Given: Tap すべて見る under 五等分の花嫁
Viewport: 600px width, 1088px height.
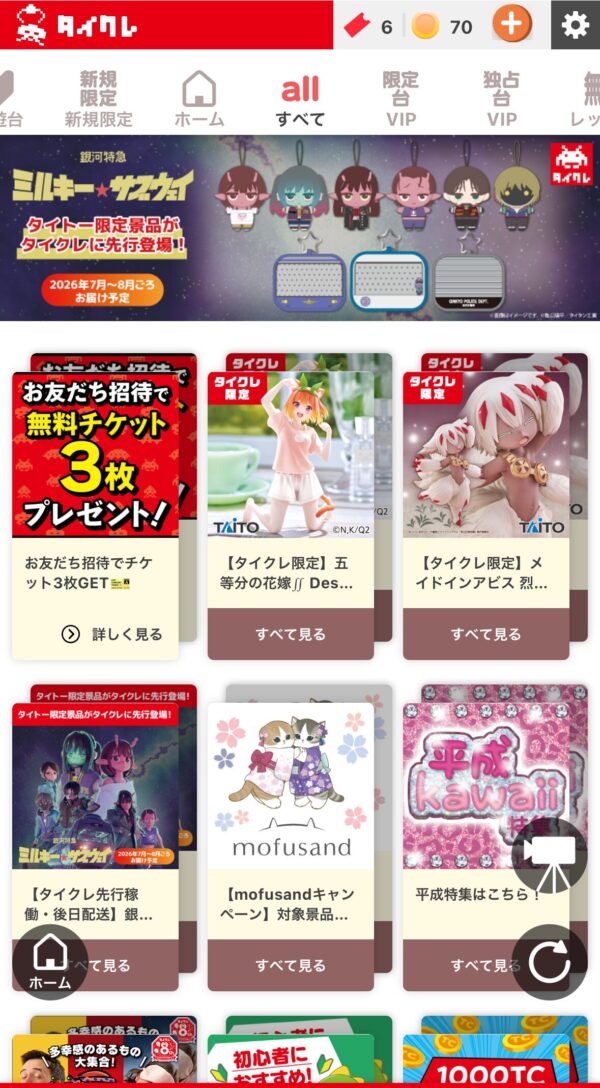Looking at the screenshot, I should 290,634.
